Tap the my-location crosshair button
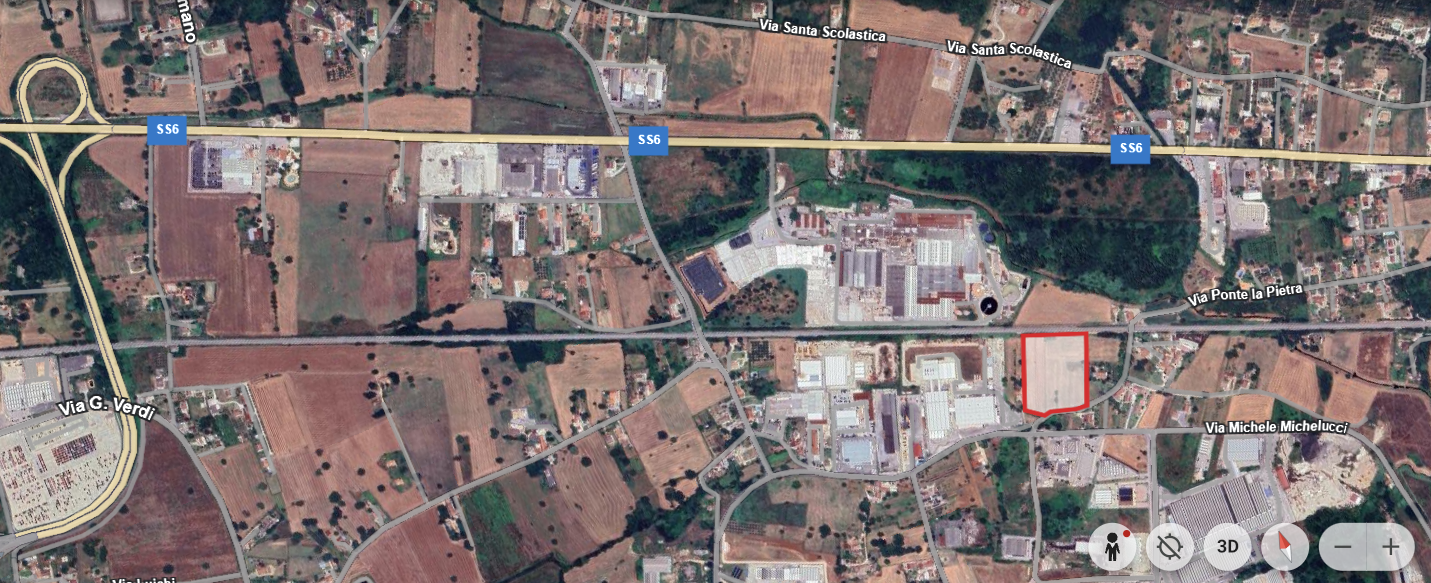This screenshot has width=1431, height=583. pos(1170,547)
